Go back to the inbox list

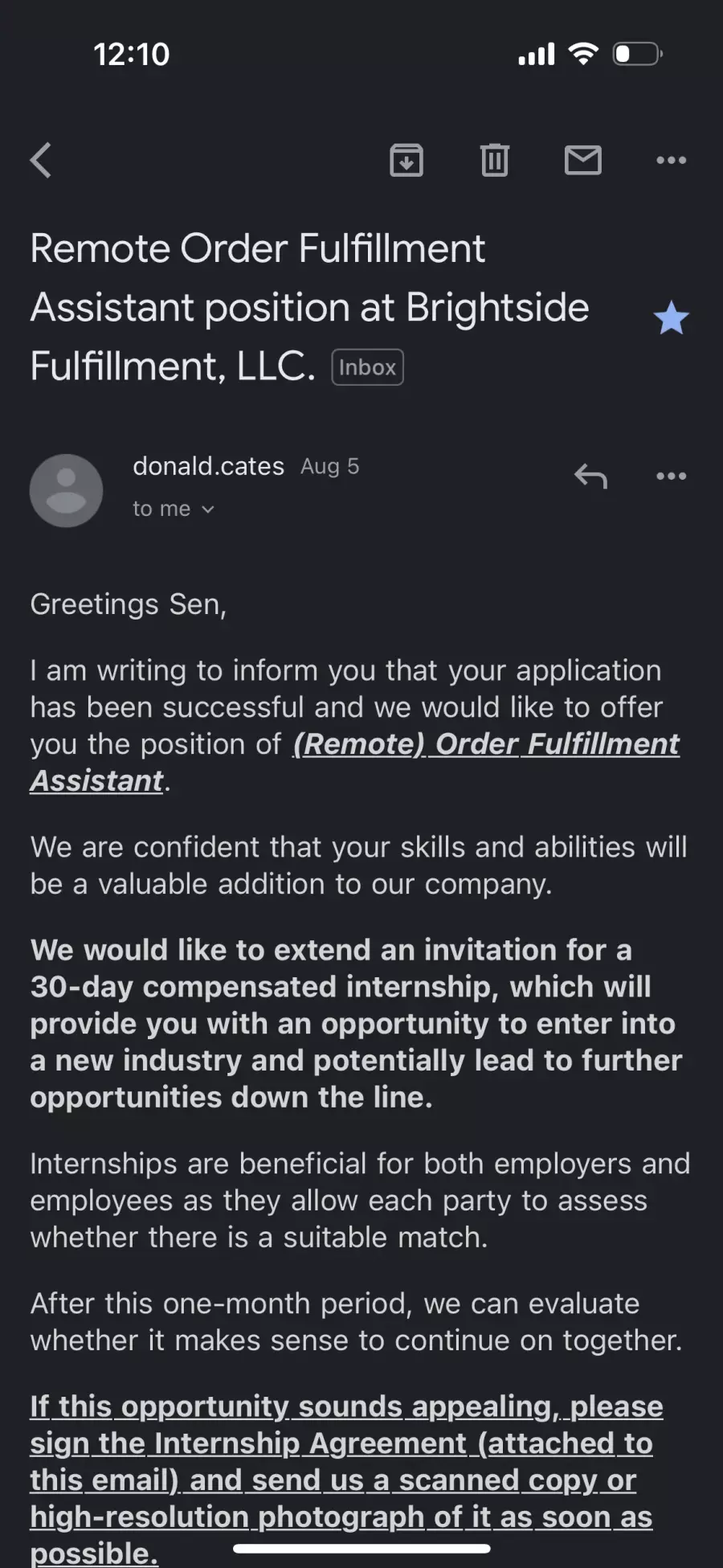point(41,160)
